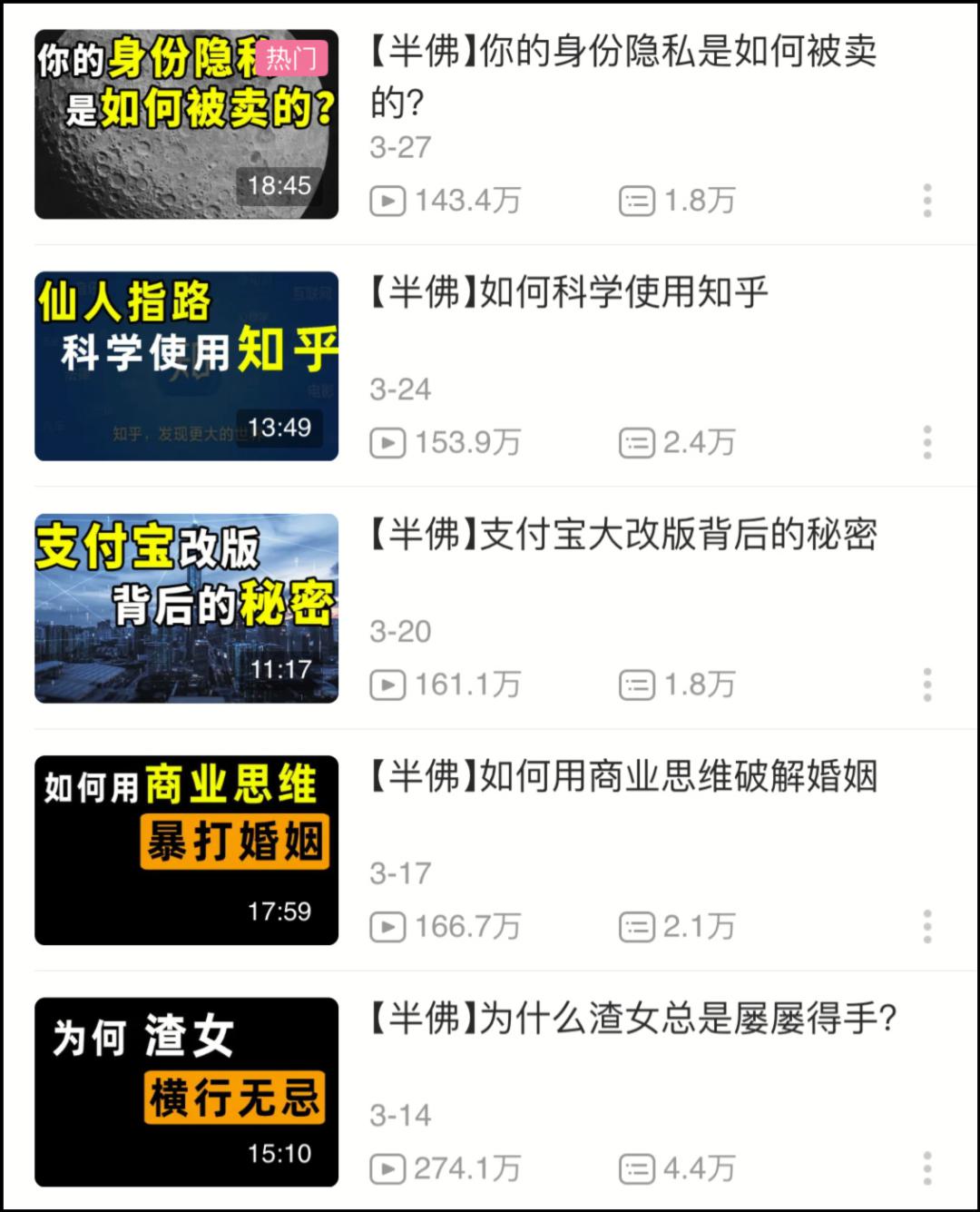The image size is (980, 1212).
Task: Open more options menu for the 知乎 video
Action: (x=926, y=444)
